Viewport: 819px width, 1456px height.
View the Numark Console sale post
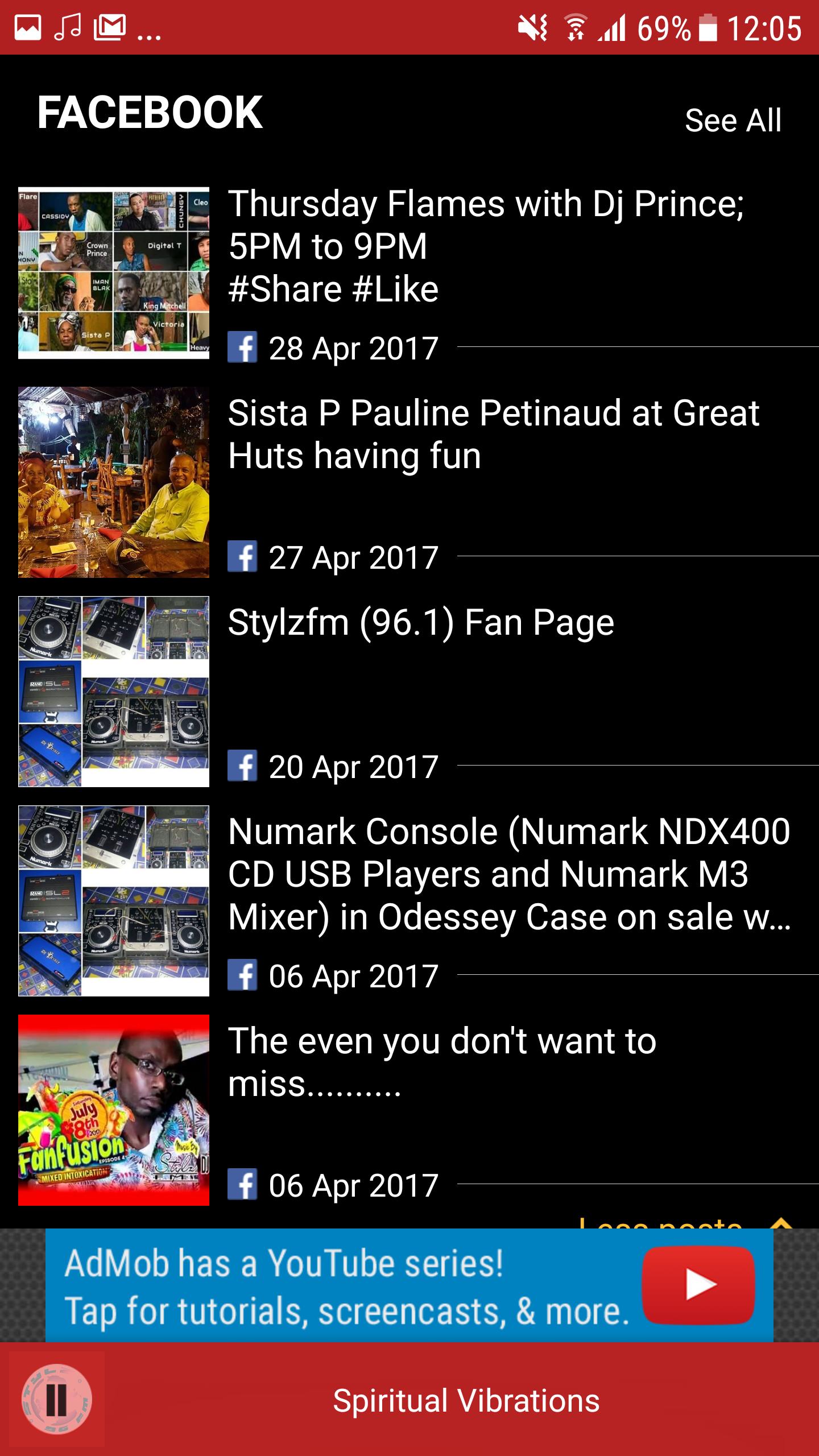pos(508,874)
